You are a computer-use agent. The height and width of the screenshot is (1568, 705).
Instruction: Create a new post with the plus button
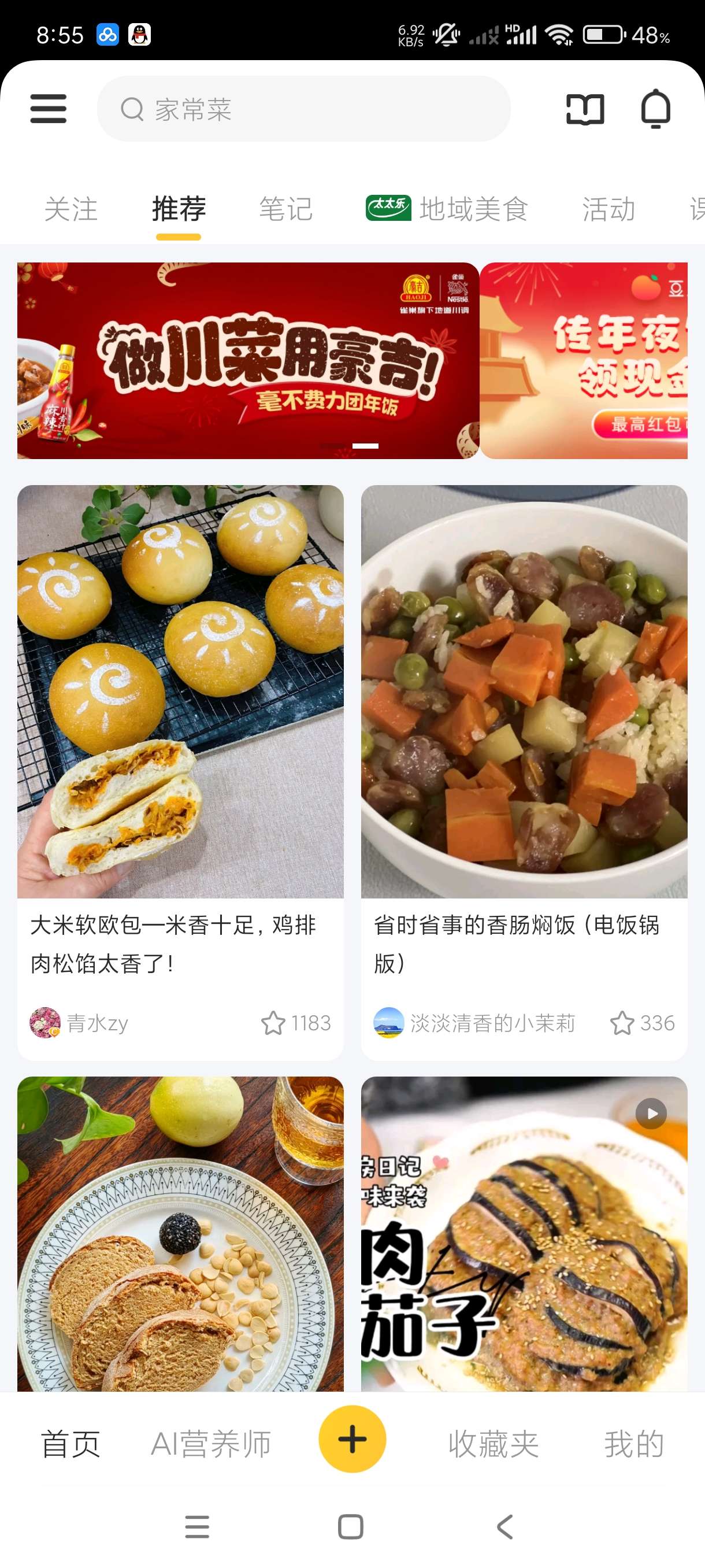[x=352, y=1439]
